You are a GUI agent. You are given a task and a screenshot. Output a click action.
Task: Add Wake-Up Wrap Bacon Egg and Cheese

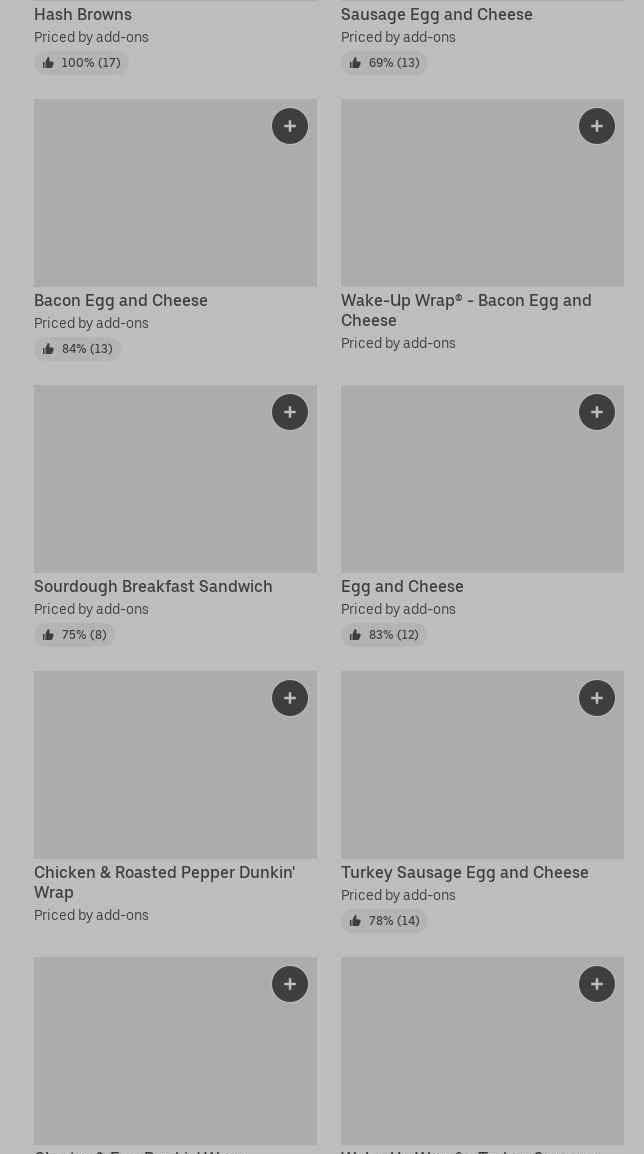coord(596,126)
